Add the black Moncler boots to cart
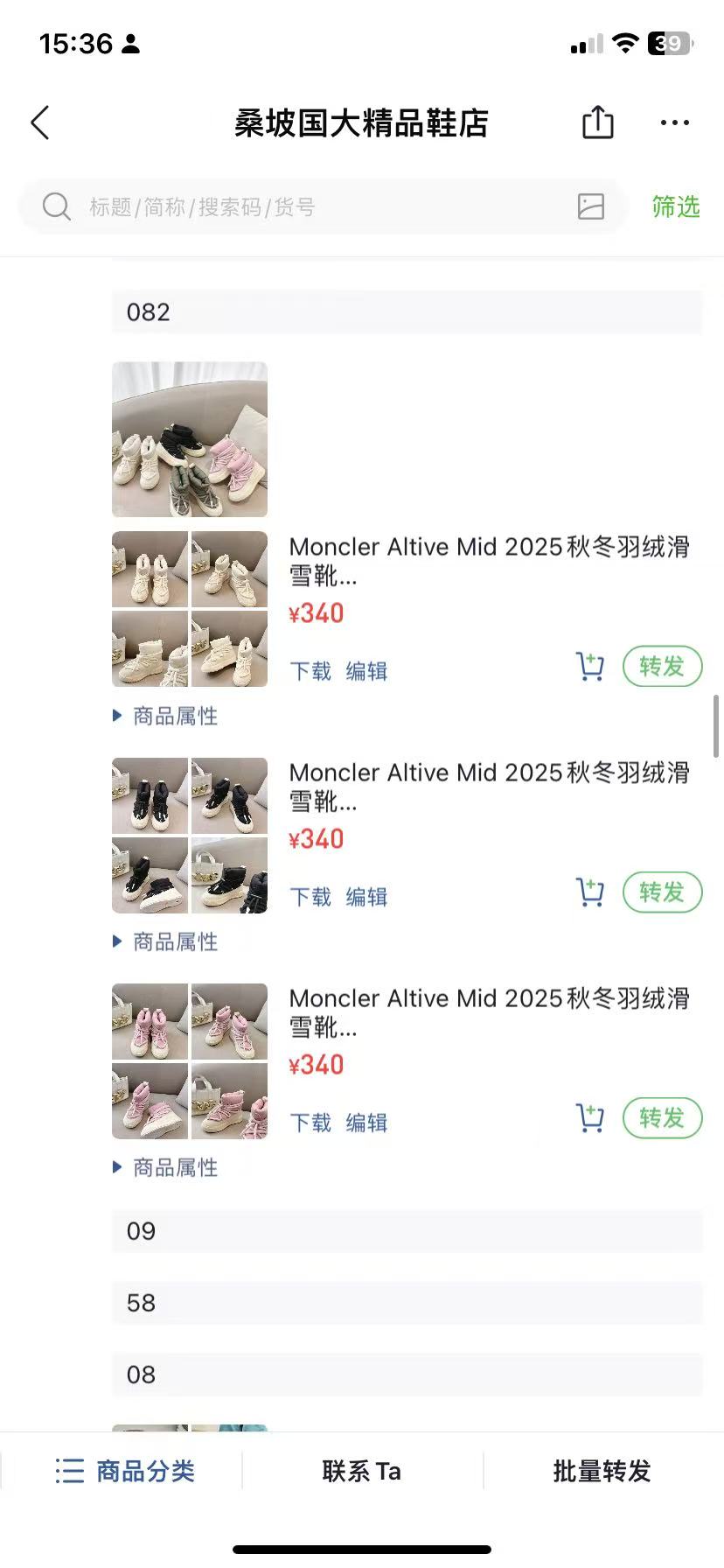This screenshot has width=724, height=1568. pyautogui.click(x=590, y=892)
